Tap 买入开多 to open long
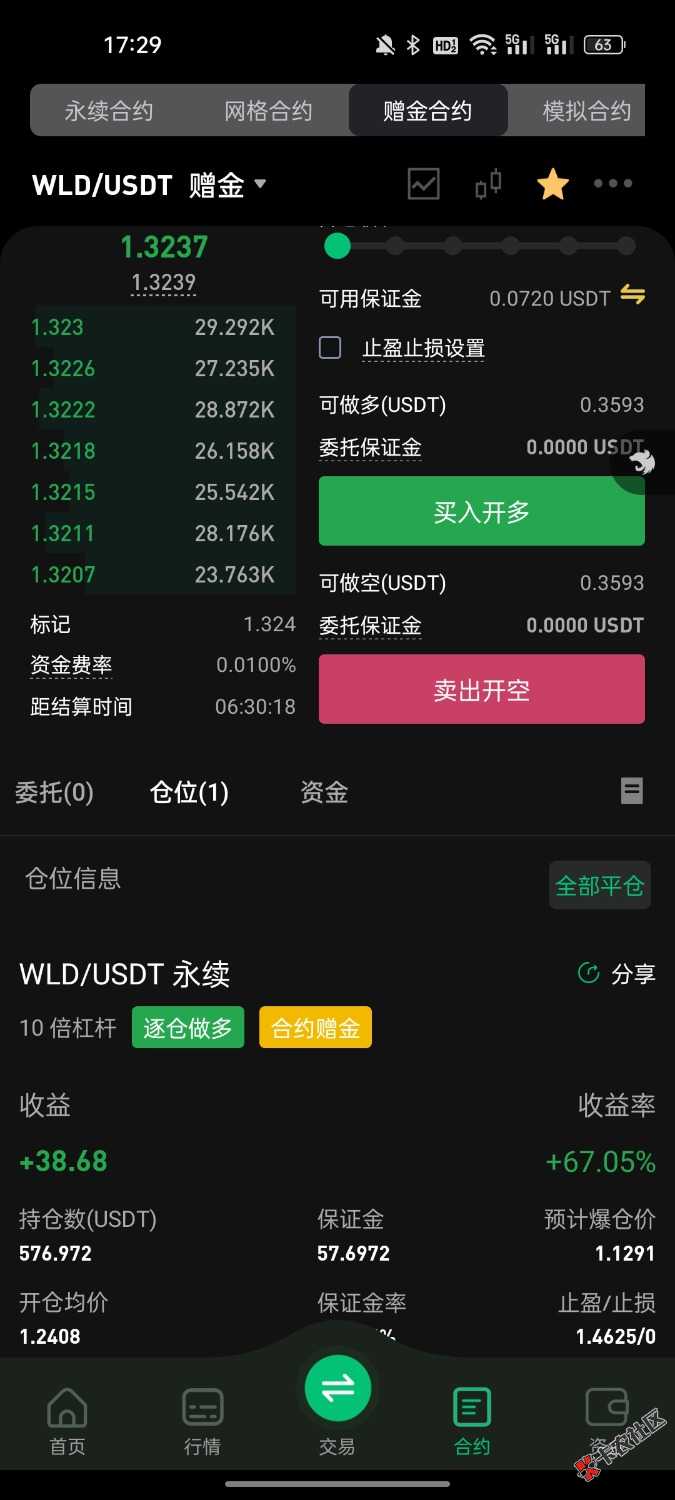 pos(481,512)
